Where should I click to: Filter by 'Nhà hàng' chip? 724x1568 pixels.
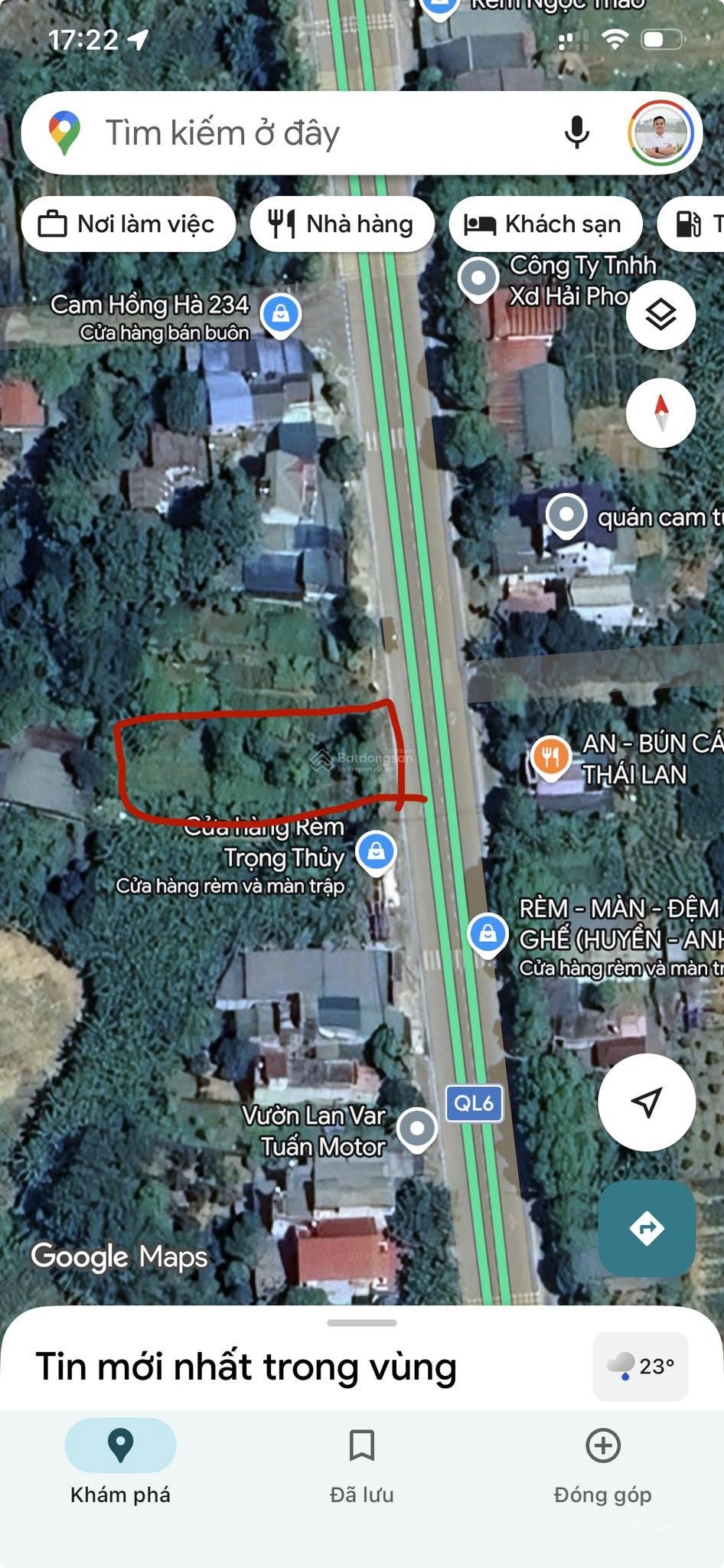(342, 224)
